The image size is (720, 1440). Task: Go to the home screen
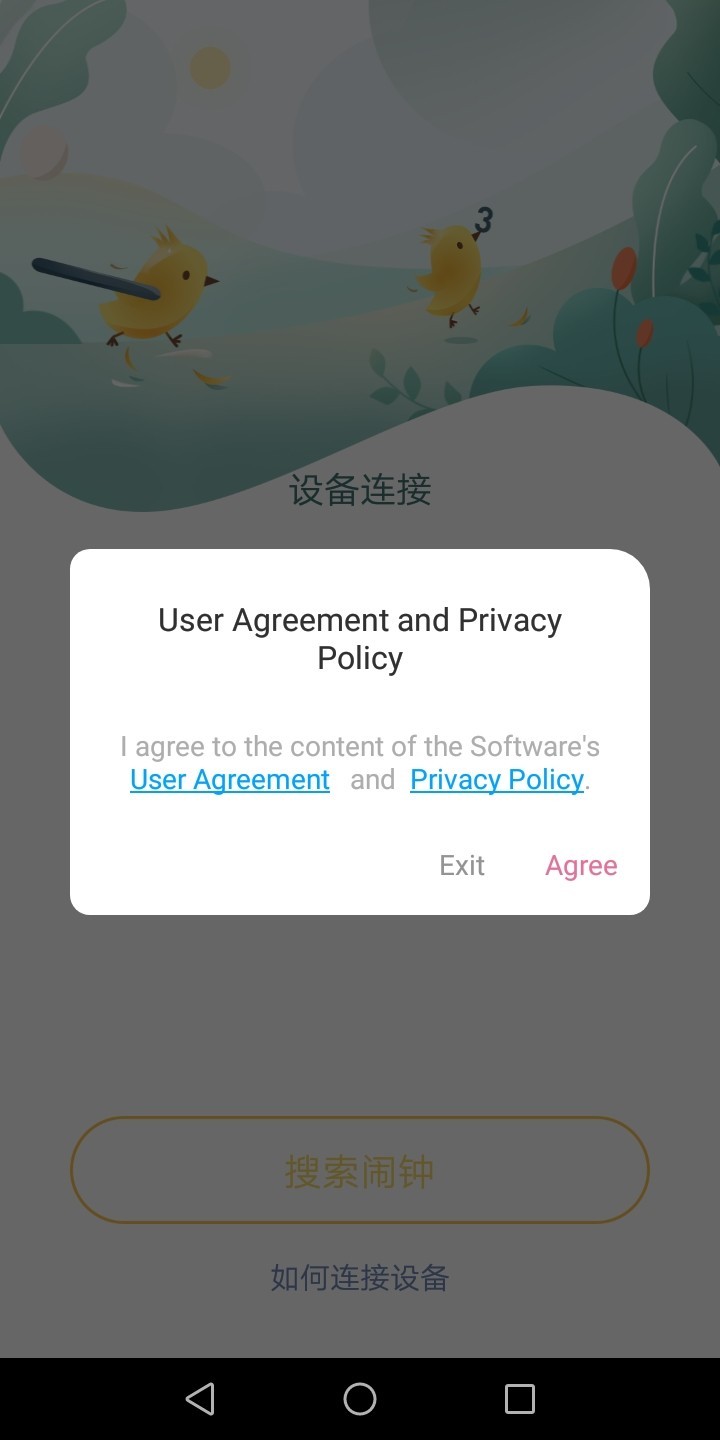(360, 1398)
